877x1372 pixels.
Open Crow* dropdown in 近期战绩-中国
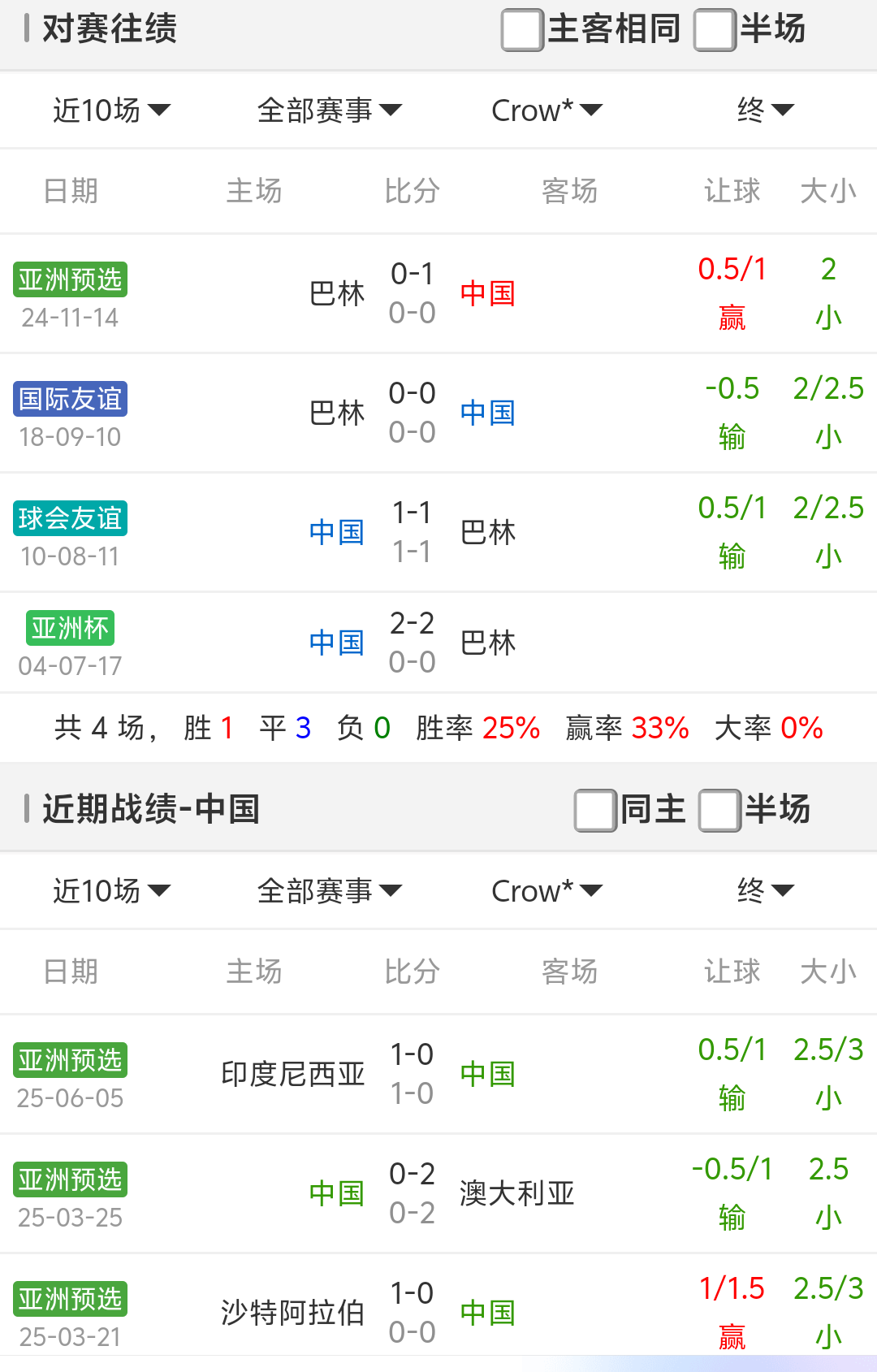tap(547, 890)
